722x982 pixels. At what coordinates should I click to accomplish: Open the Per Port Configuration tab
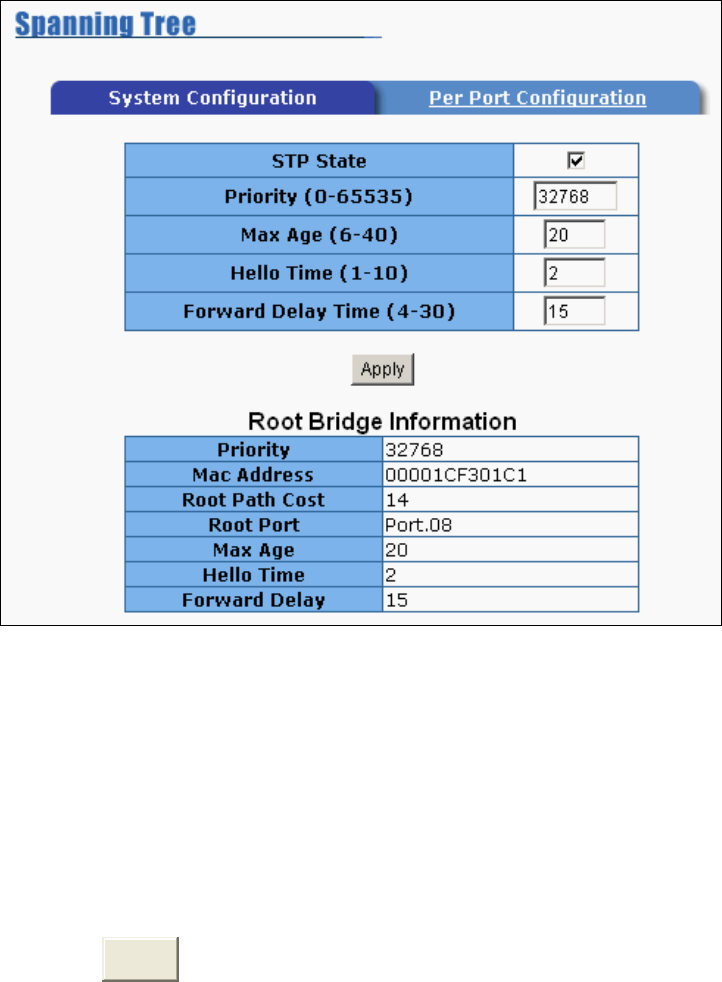point(537,98)
